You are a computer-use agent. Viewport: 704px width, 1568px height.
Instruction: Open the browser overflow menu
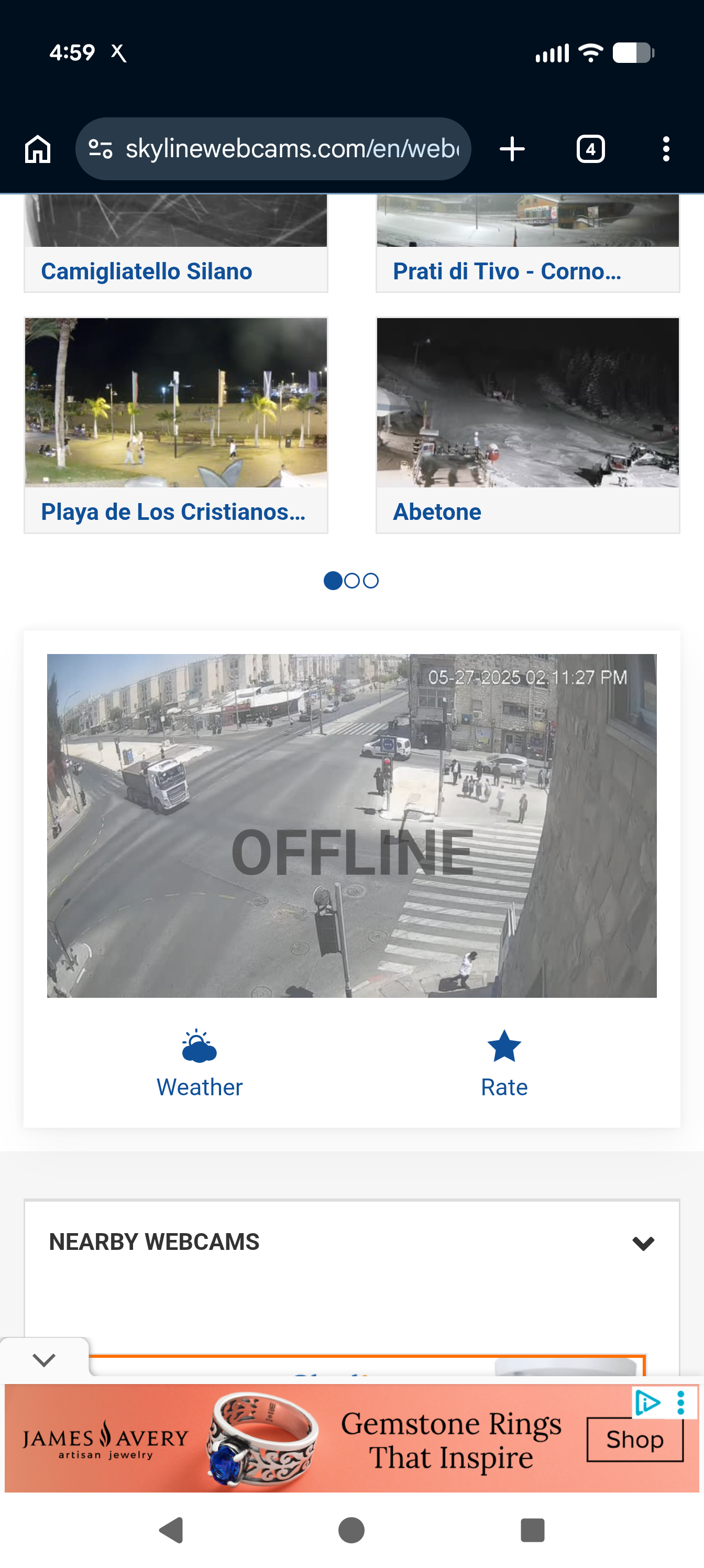(666, 149)
